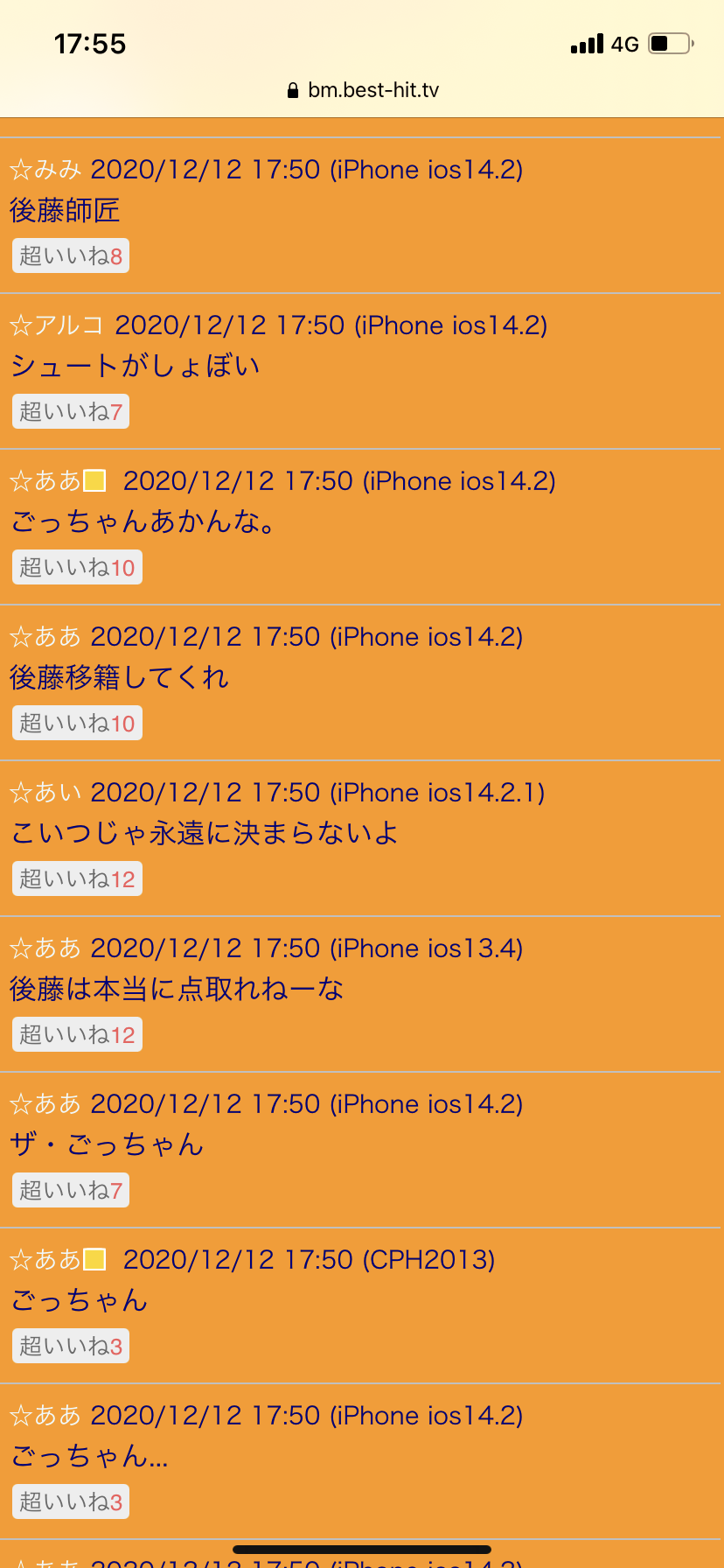Give 超いいね to ザ・ごっちゃん comment
The width and height of the screenshot is (724, 1568).
point(70,1190)
